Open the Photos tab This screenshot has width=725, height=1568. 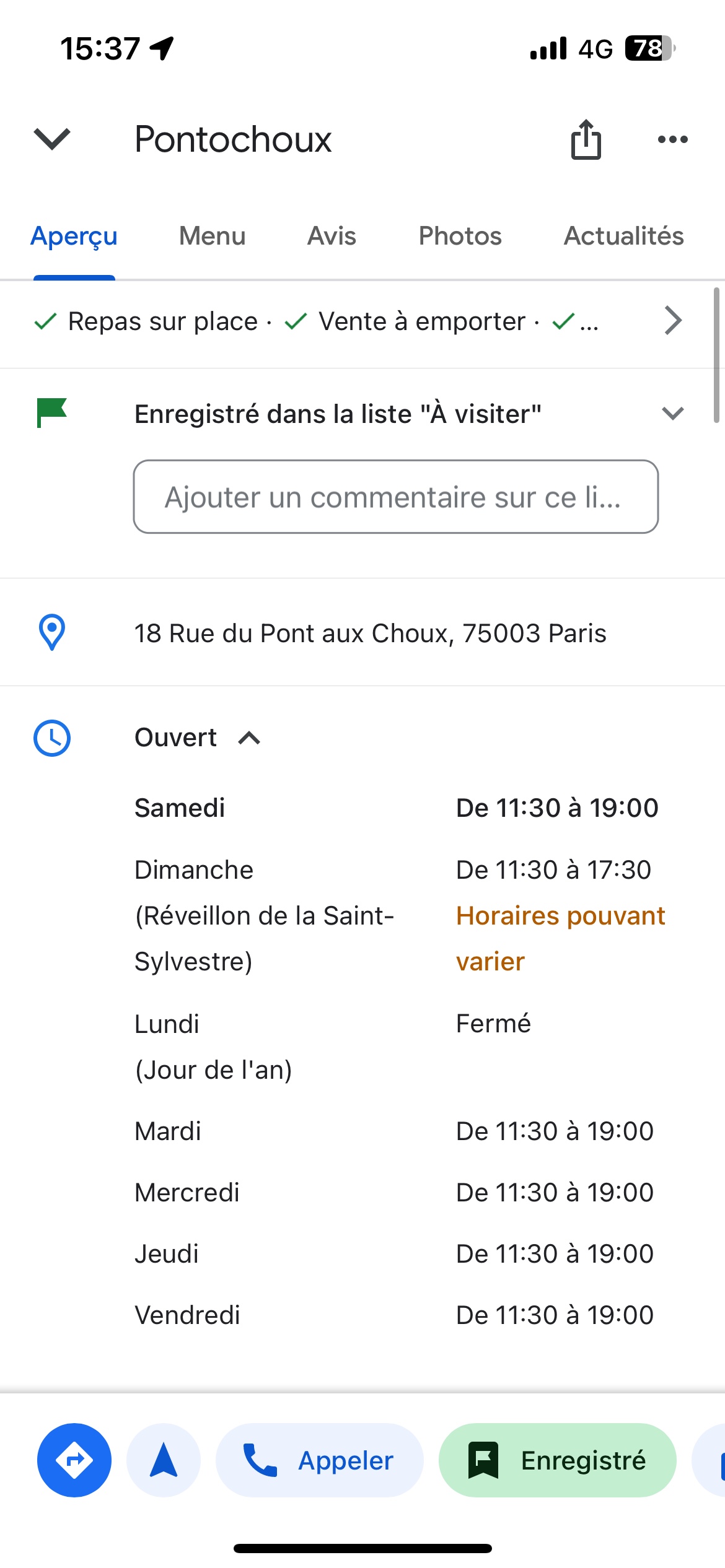pos(460,236)
